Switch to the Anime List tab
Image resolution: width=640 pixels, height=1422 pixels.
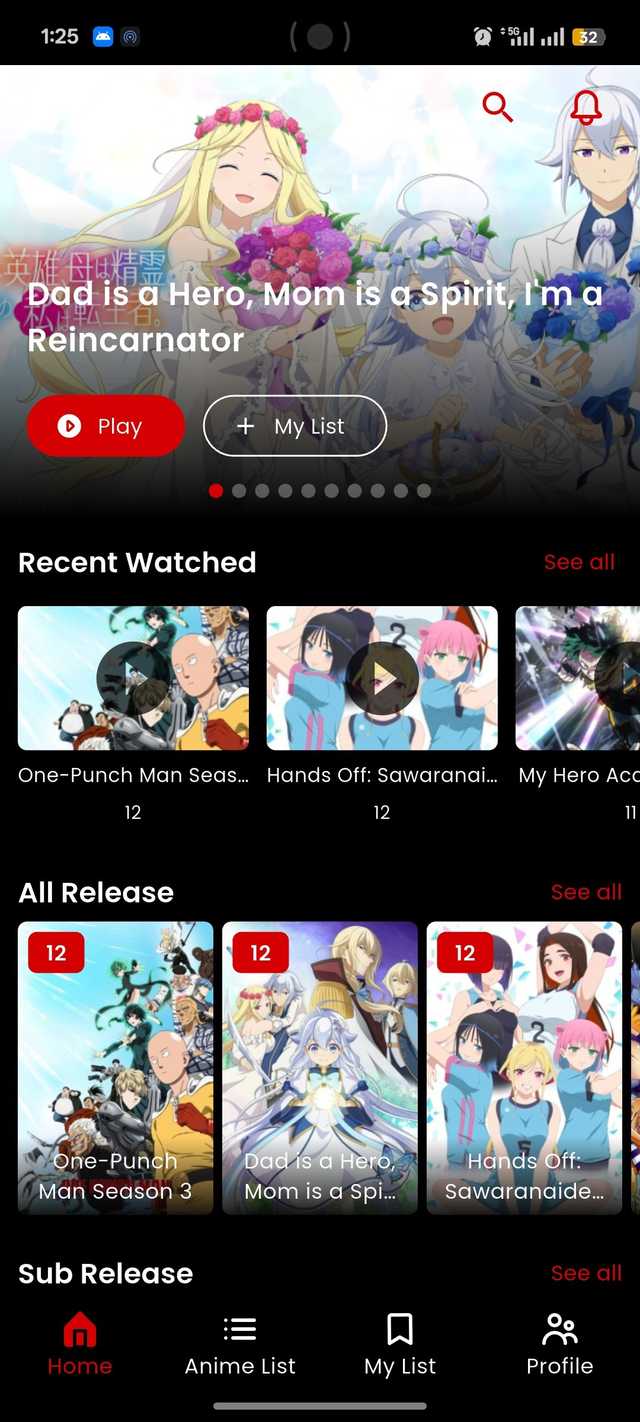tap(240, 1345)
